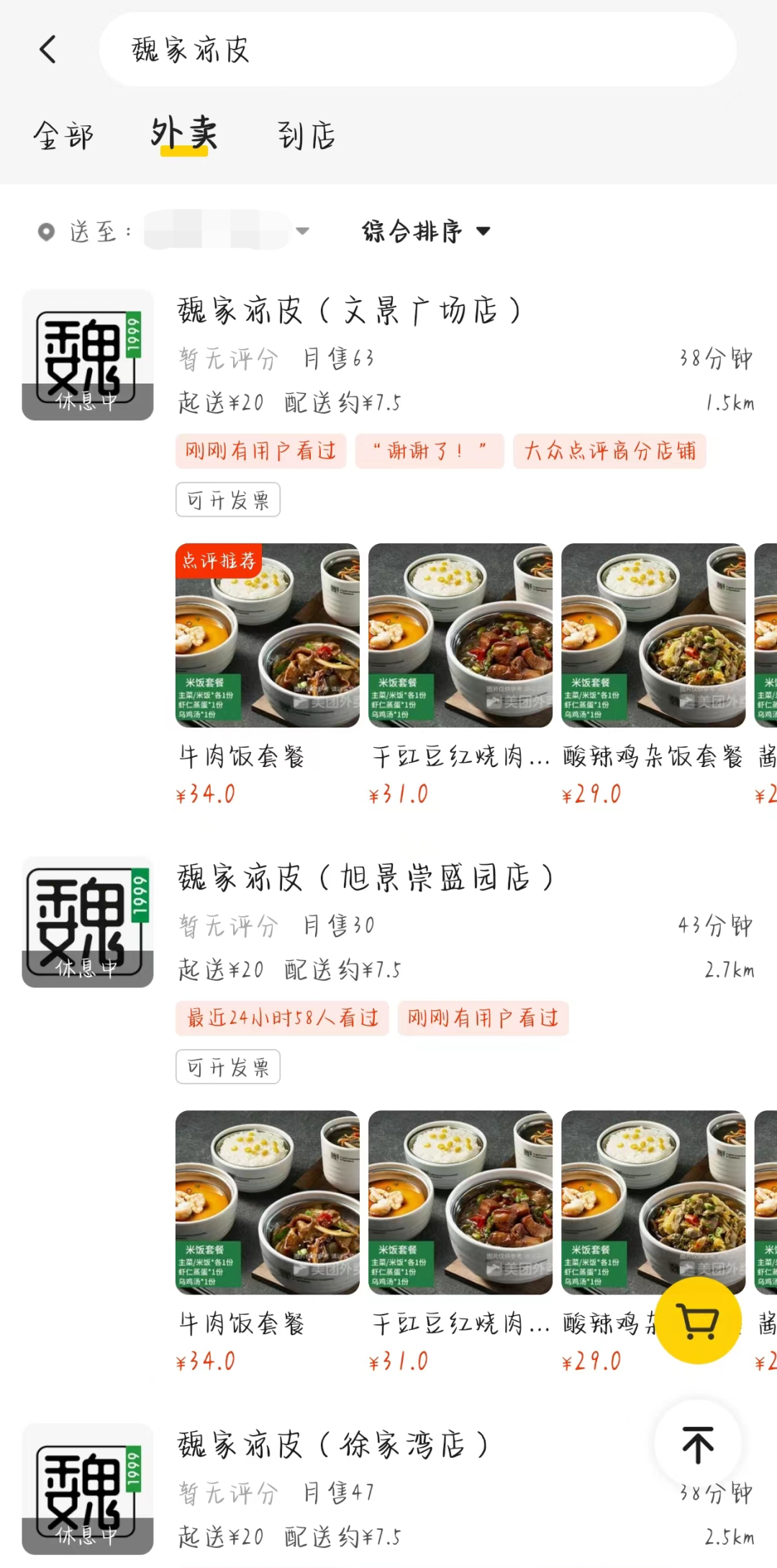
Task: Switch to the 到店 tab
Action: [306, 135]
